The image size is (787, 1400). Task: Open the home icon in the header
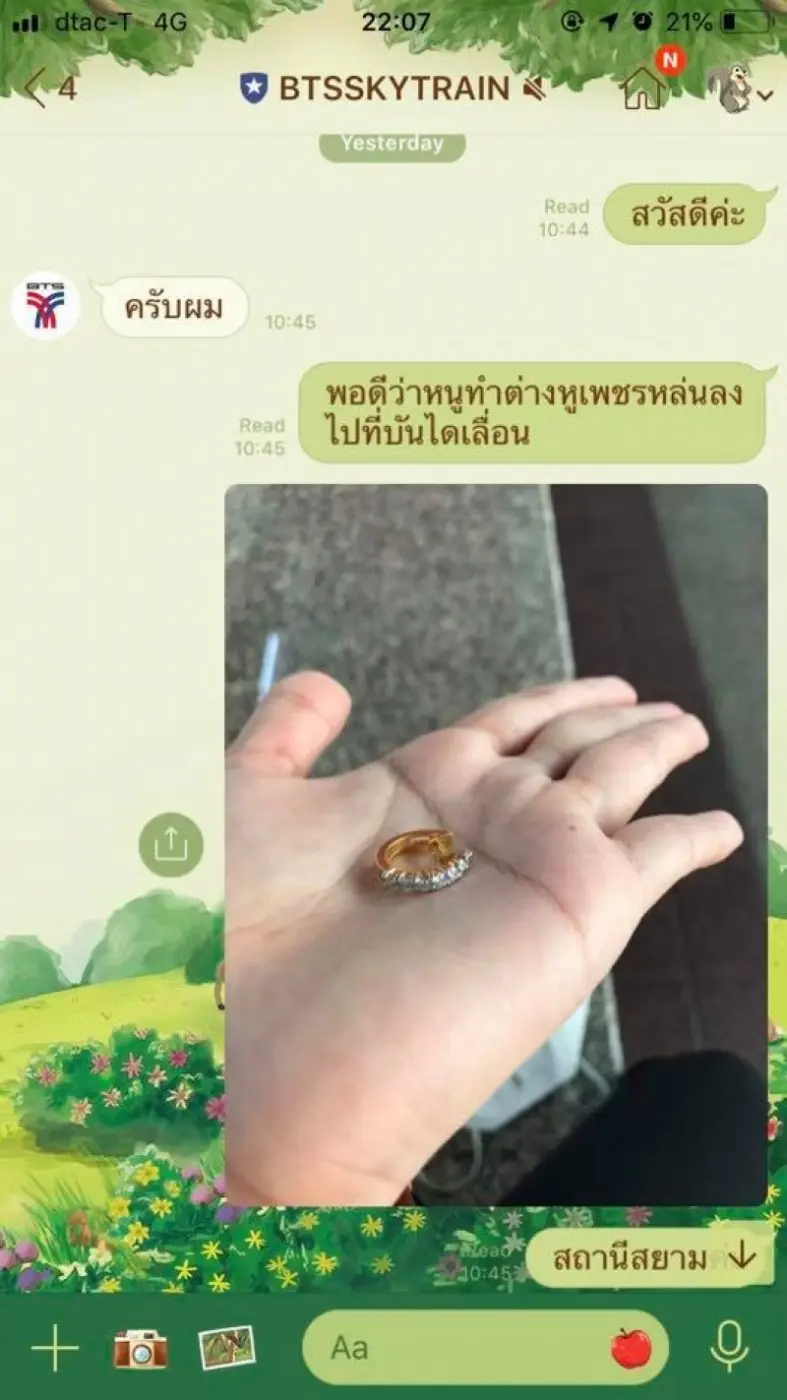[x=643, y=88]
